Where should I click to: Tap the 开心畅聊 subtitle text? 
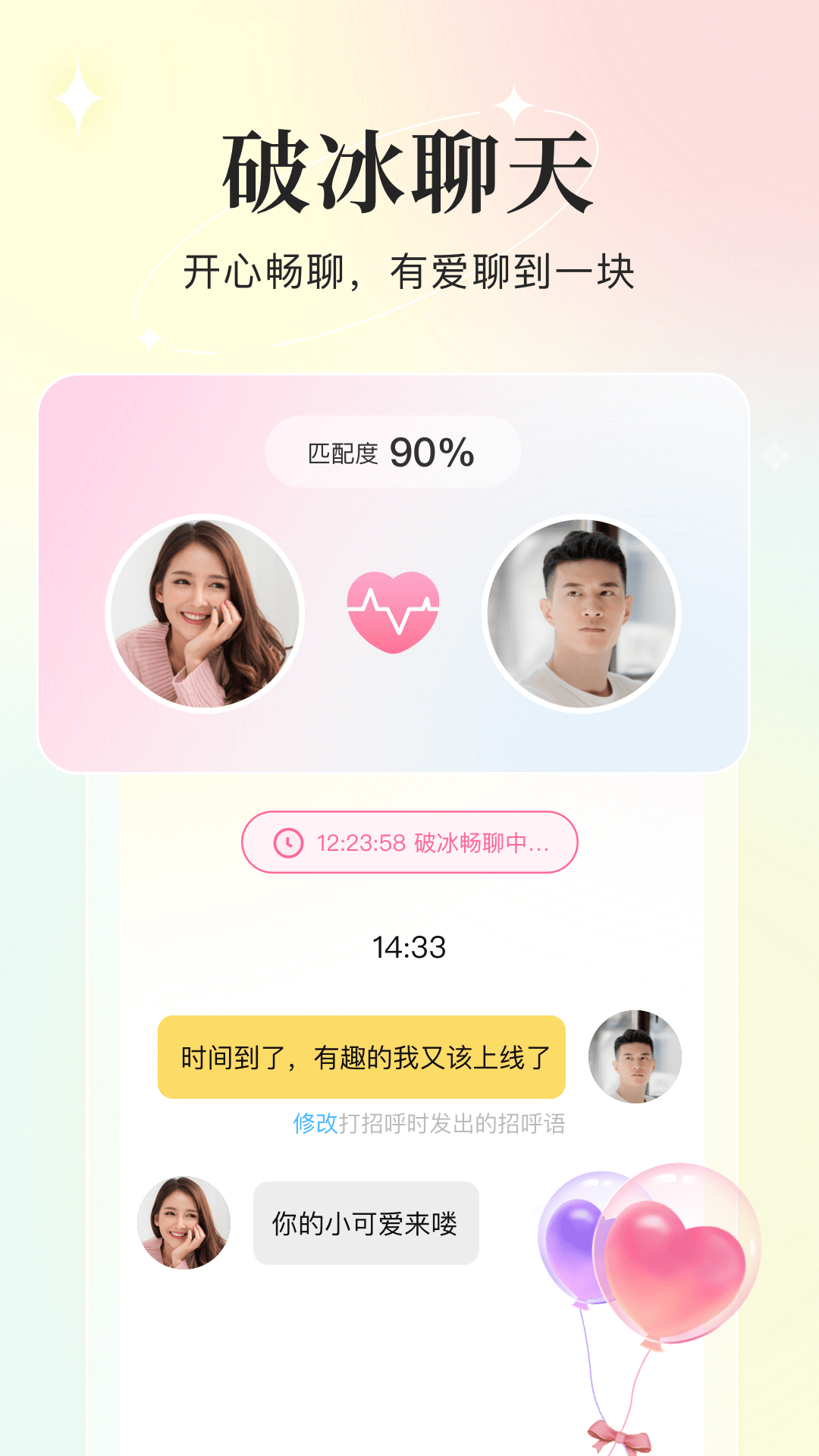409,269
